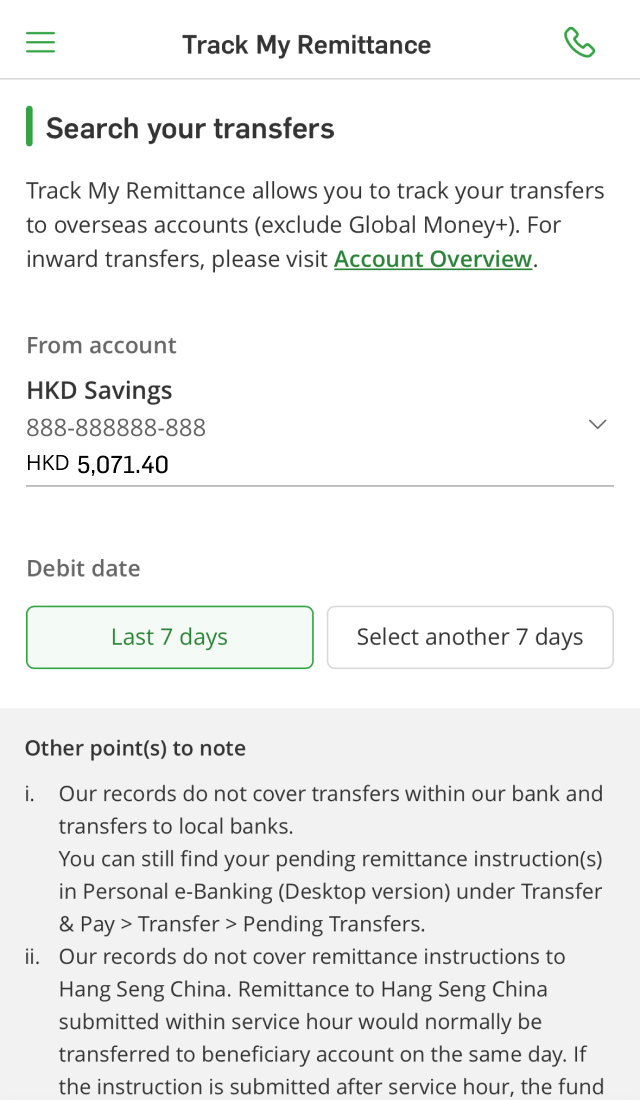This screenshot has height=1100, width=640.
Task: Choose Select another 7 days
Action: click(470, 637)
